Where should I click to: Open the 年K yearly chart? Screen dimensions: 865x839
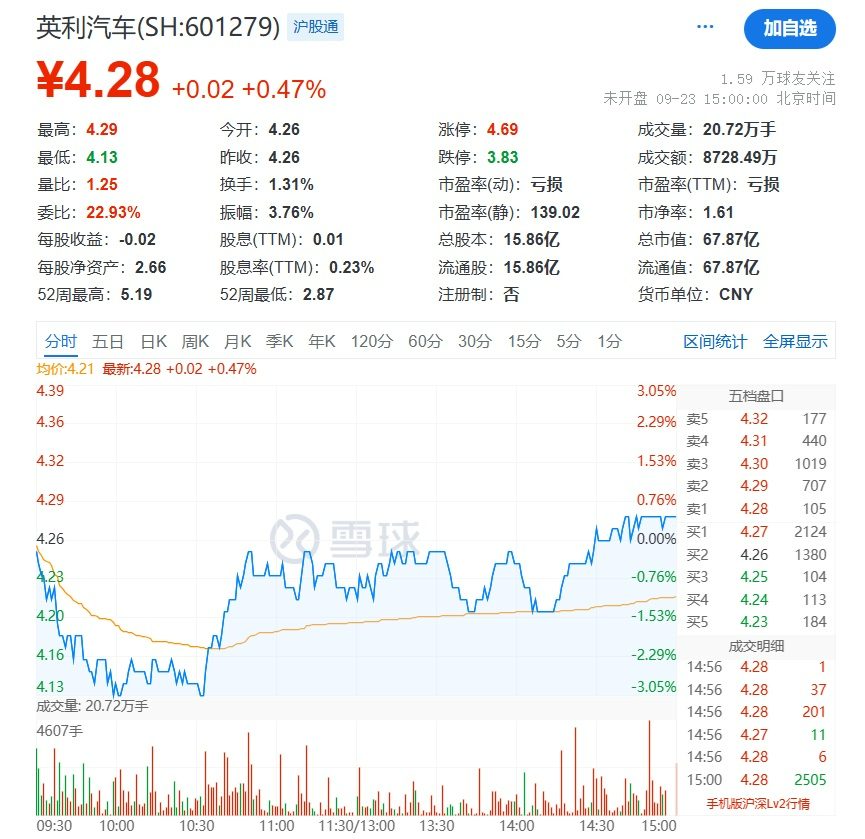pyautogui.click(x=321, y=341)
